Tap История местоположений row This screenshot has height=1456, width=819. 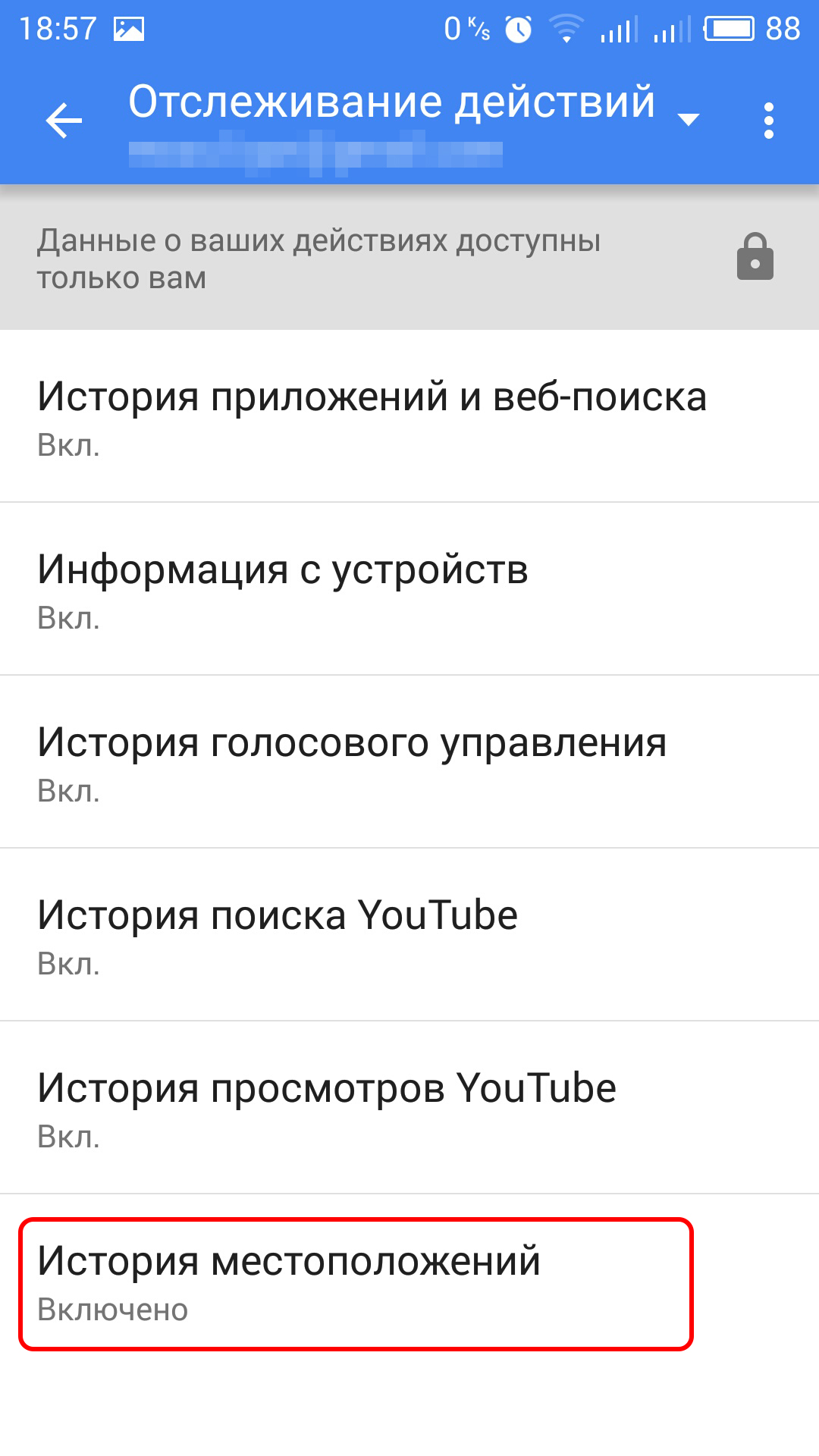coord(409,1283)
